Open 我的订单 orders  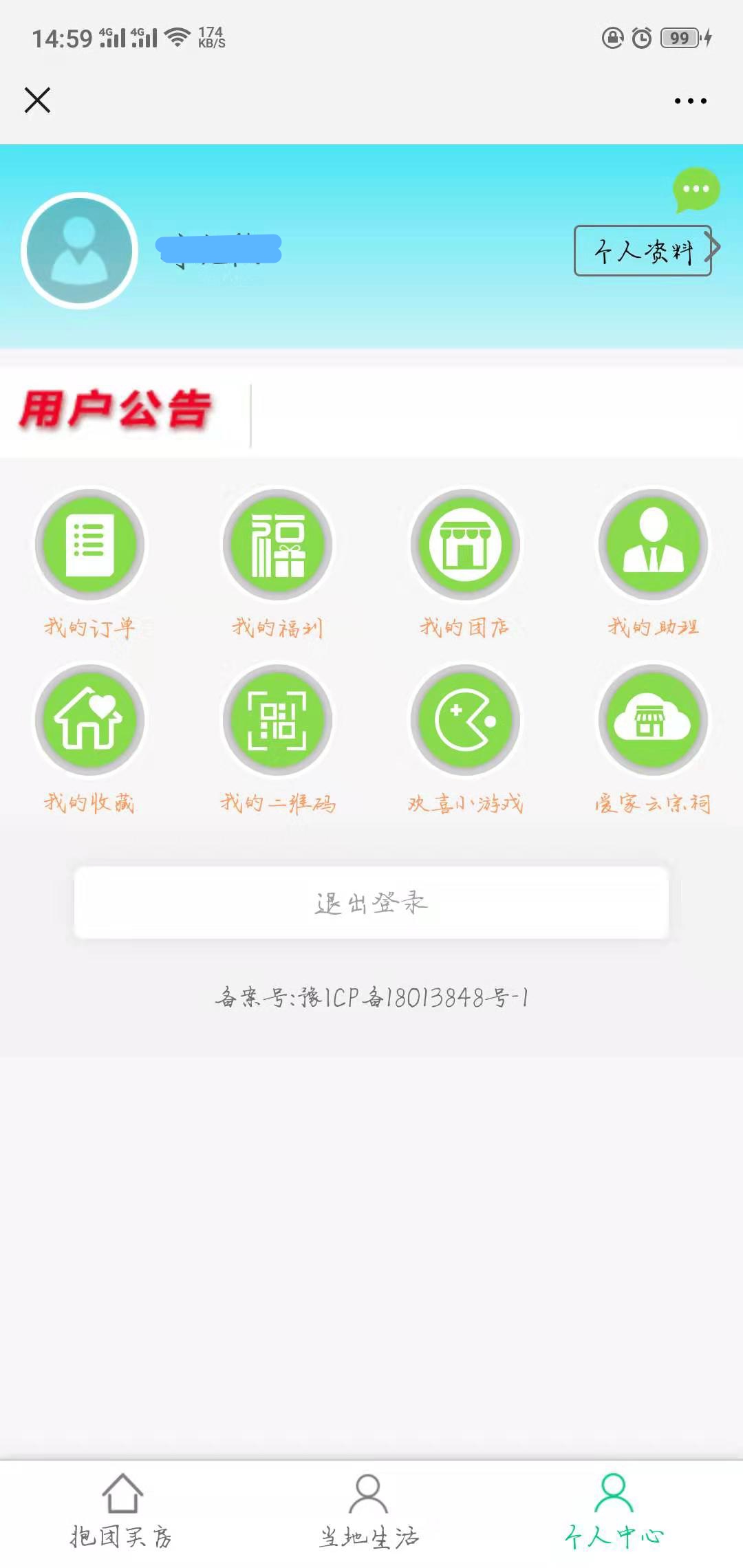[x=90, y=545]
